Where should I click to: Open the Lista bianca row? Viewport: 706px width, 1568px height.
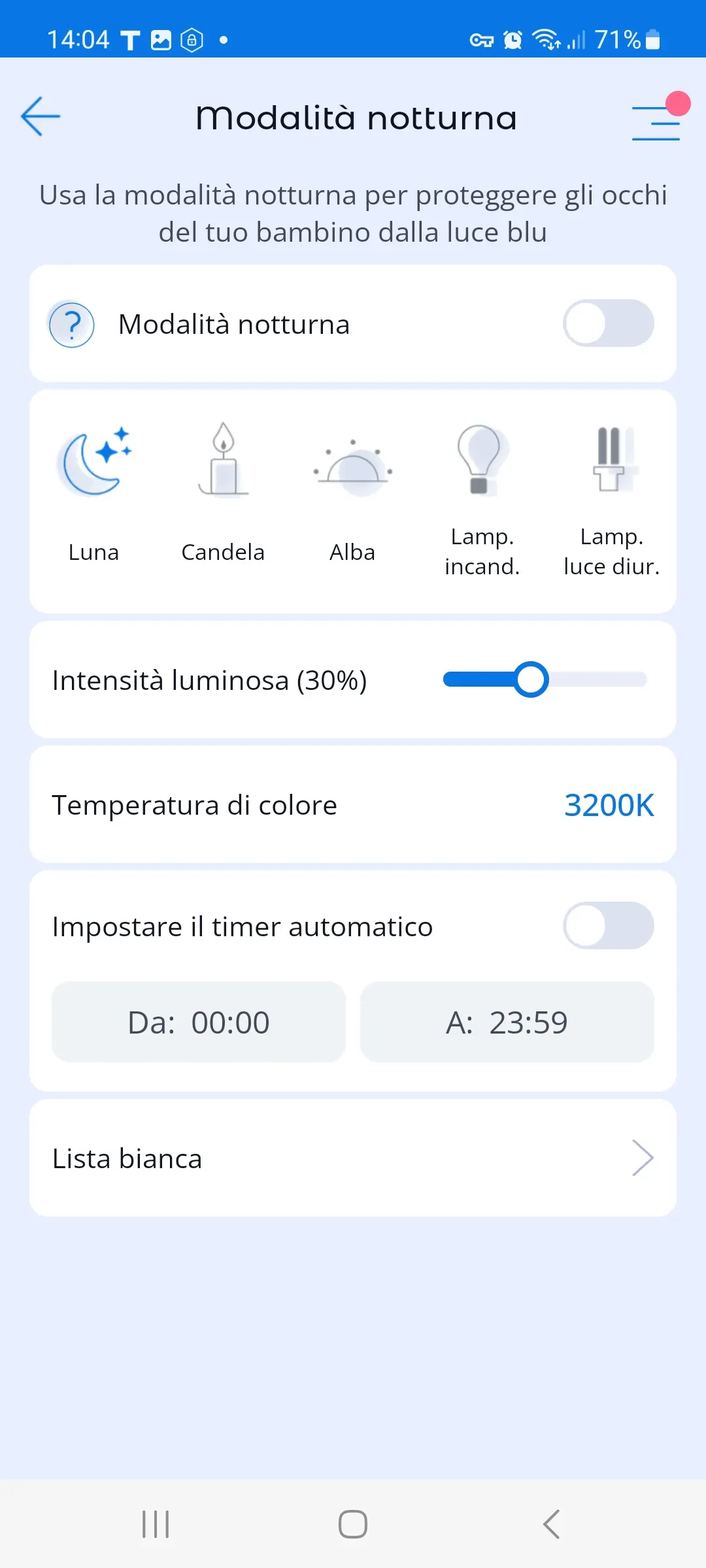pos(353,1158)
